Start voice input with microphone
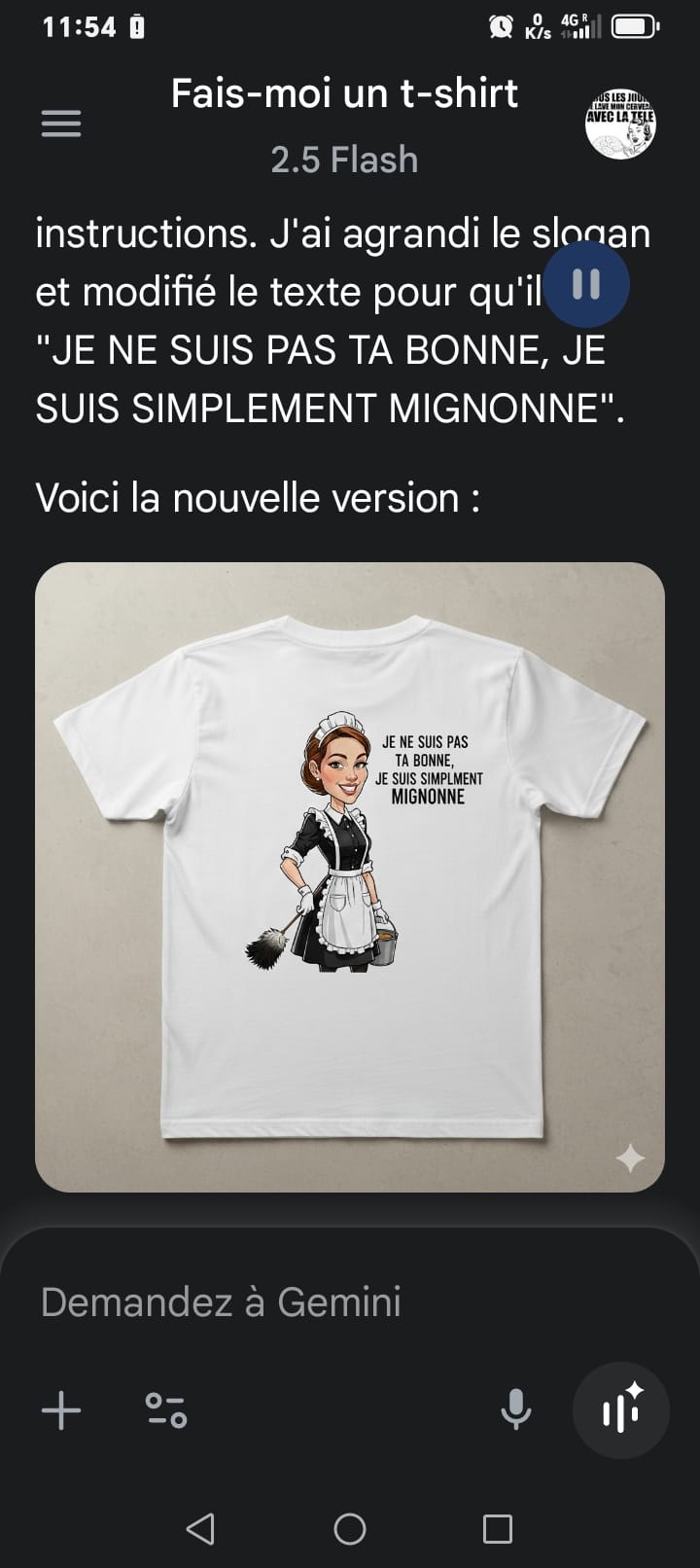Viewport: 700px width, 1568px height. click(x=516, y=1409)
